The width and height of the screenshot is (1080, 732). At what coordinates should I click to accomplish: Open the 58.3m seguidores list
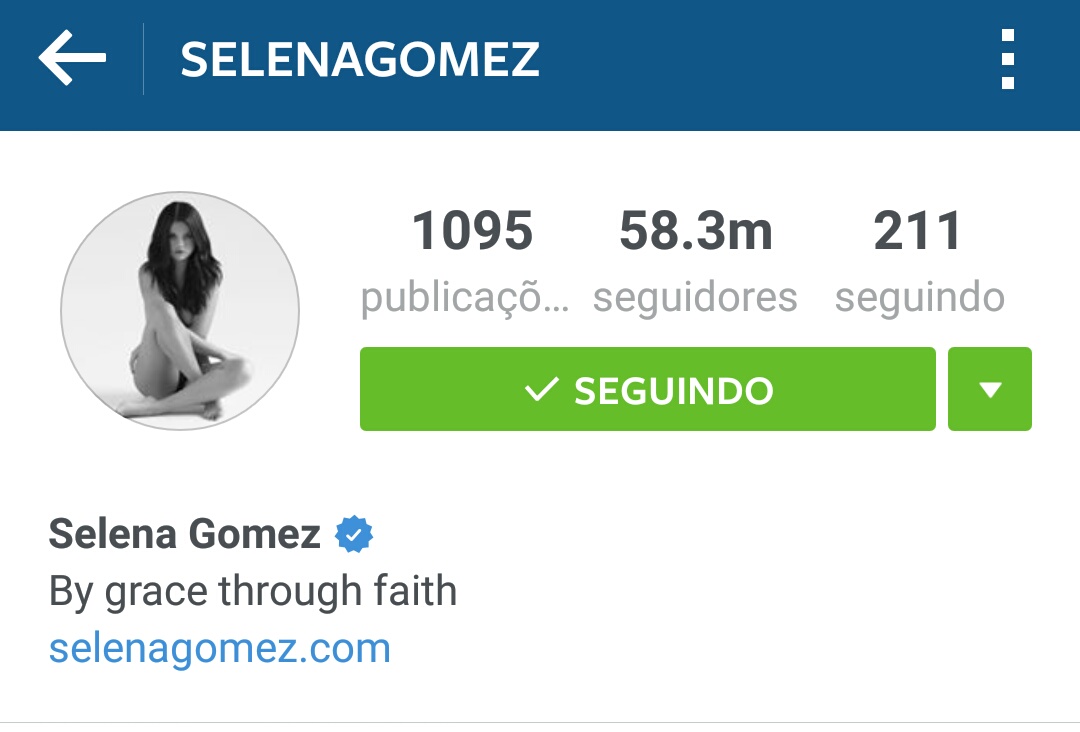[x=695, y=260]
